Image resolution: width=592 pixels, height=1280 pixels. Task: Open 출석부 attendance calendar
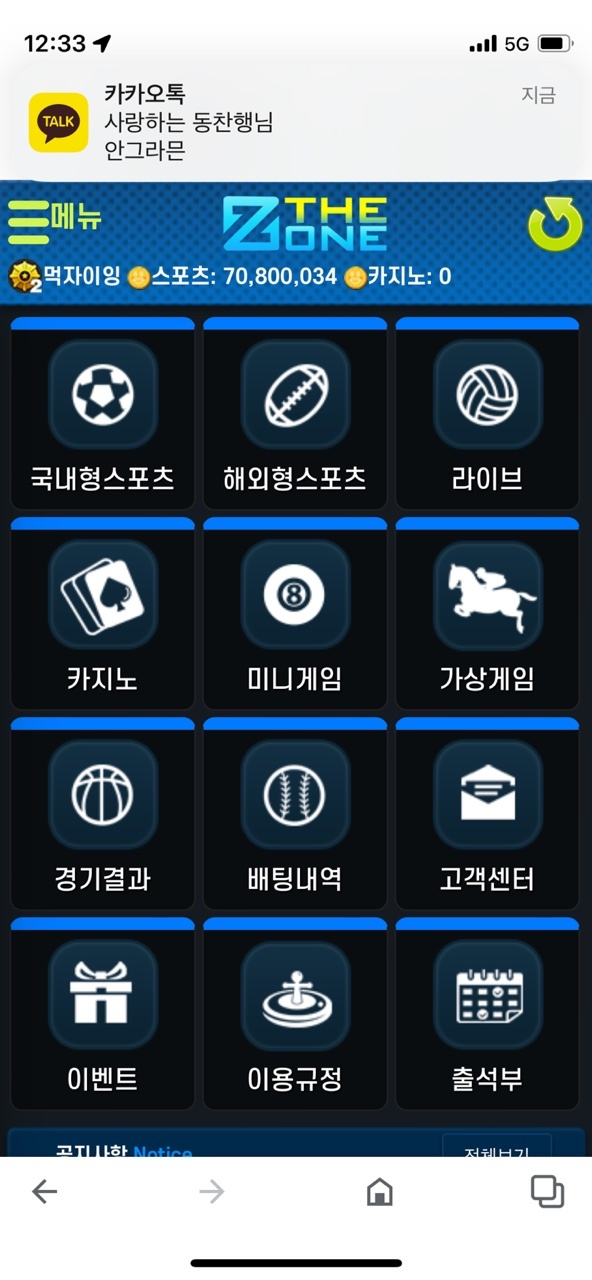[488, 1014]
